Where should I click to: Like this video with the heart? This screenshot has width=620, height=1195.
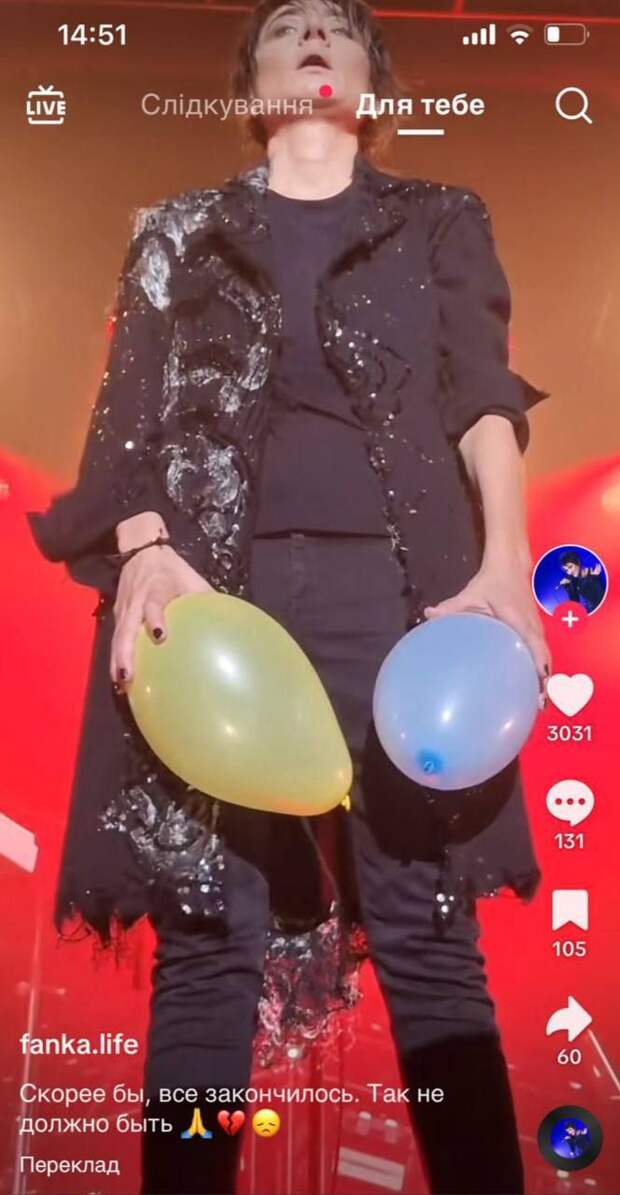(x=569, y=694)
